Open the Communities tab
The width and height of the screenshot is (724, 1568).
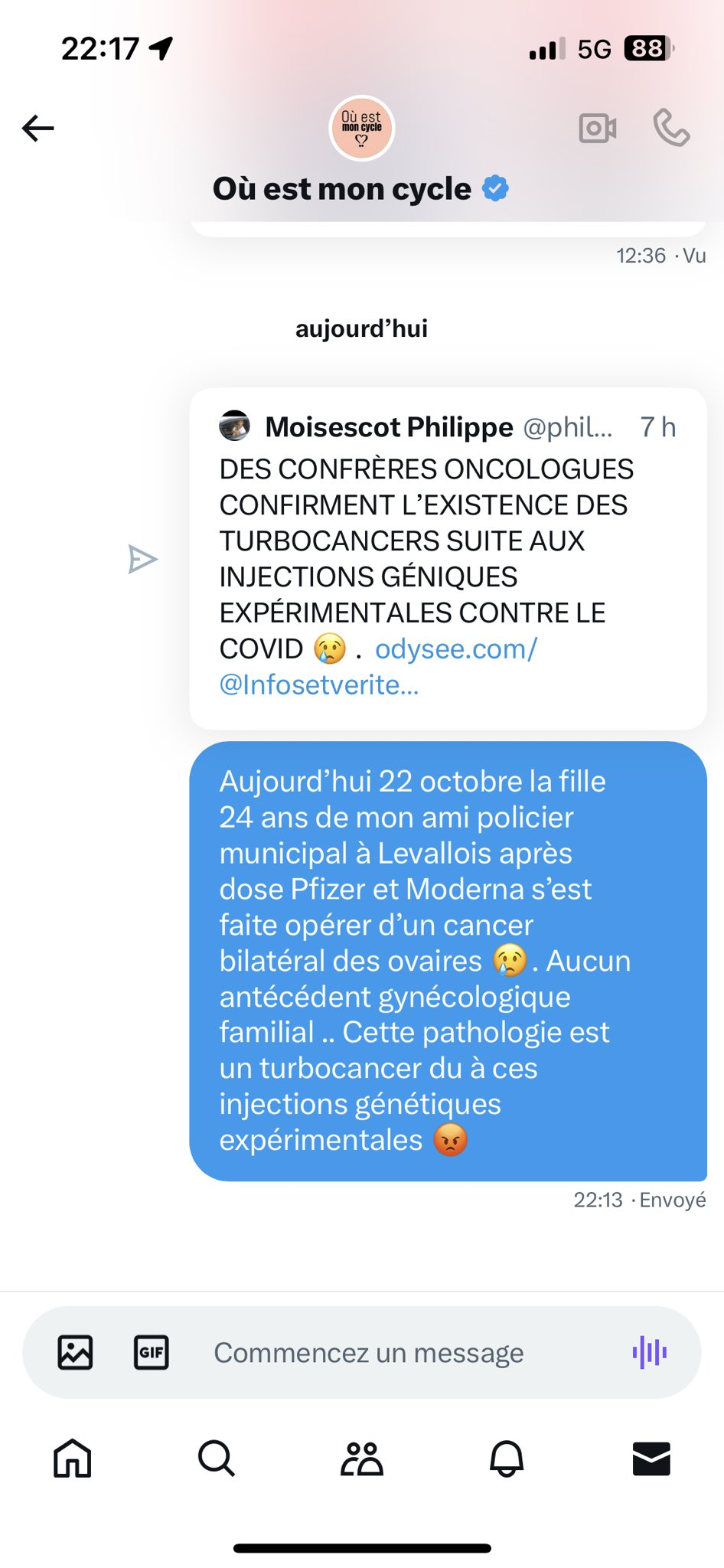click(x=361, y=1458)
